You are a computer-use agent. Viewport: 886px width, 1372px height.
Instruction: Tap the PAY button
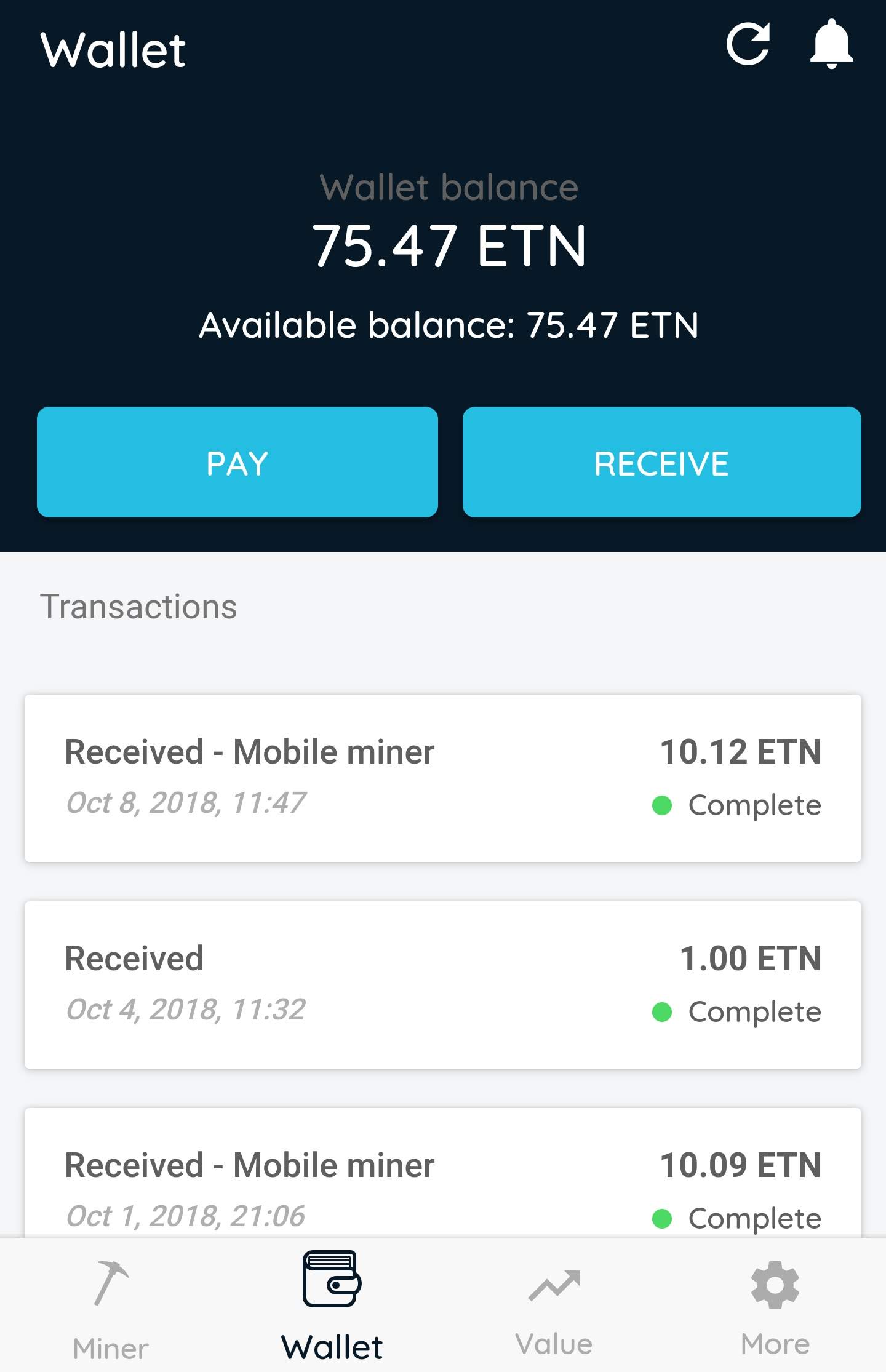[x=237, y=462]
